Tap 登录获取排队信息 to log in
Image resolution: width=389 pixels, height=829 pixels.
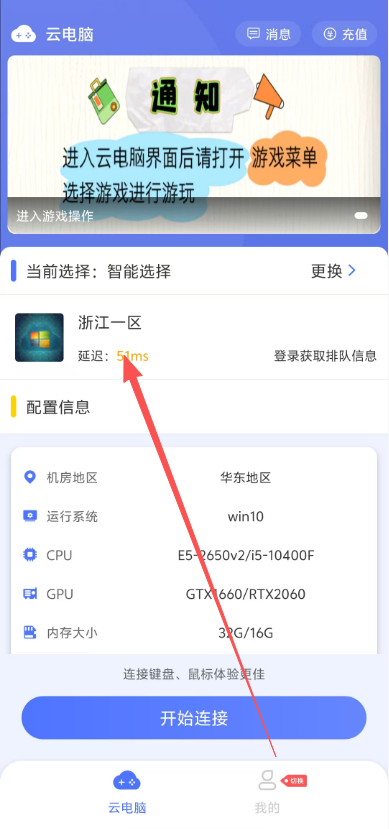pos(325,356)
